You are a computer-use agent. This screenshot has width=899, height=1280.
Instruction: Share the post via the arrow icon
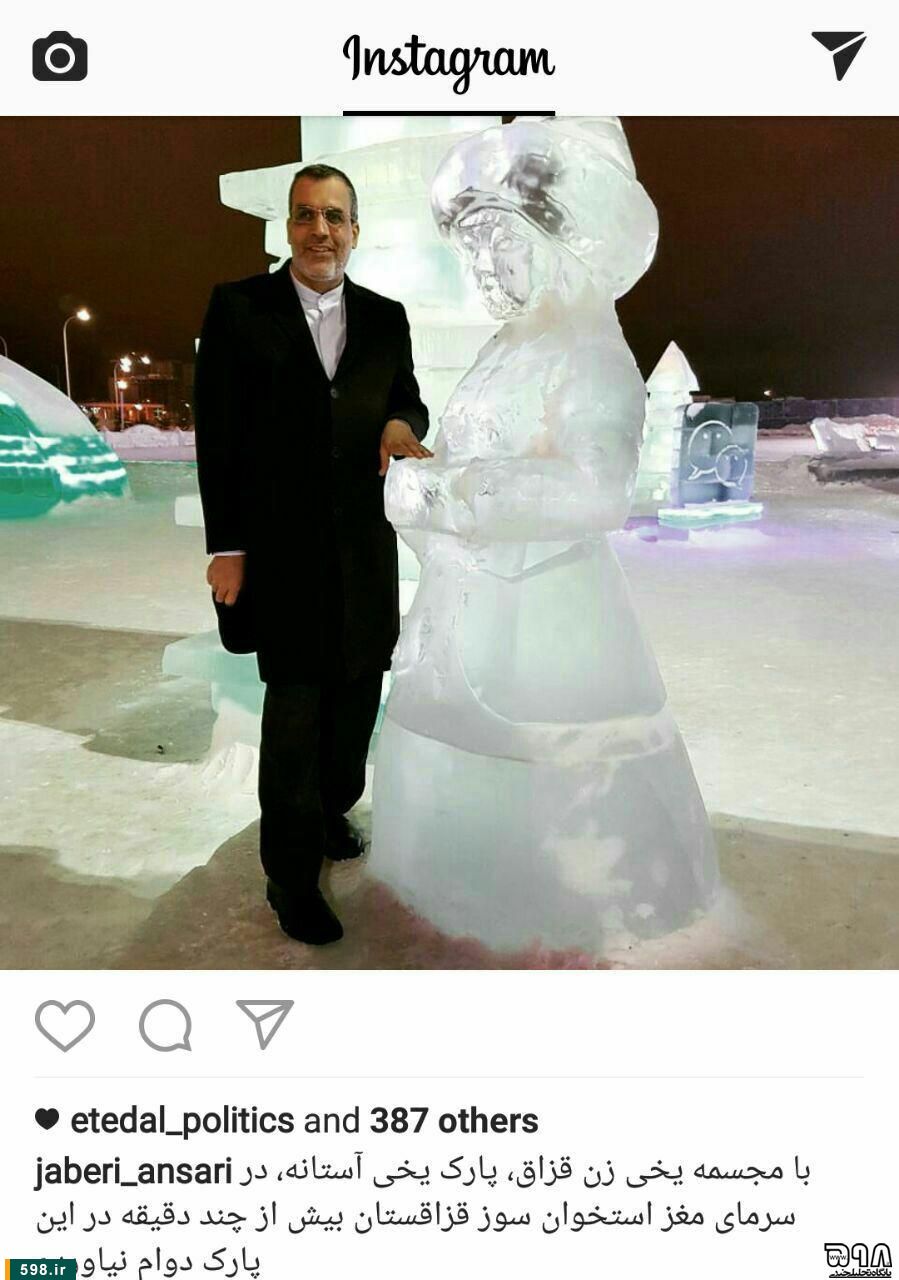[x=265, y=1023]
